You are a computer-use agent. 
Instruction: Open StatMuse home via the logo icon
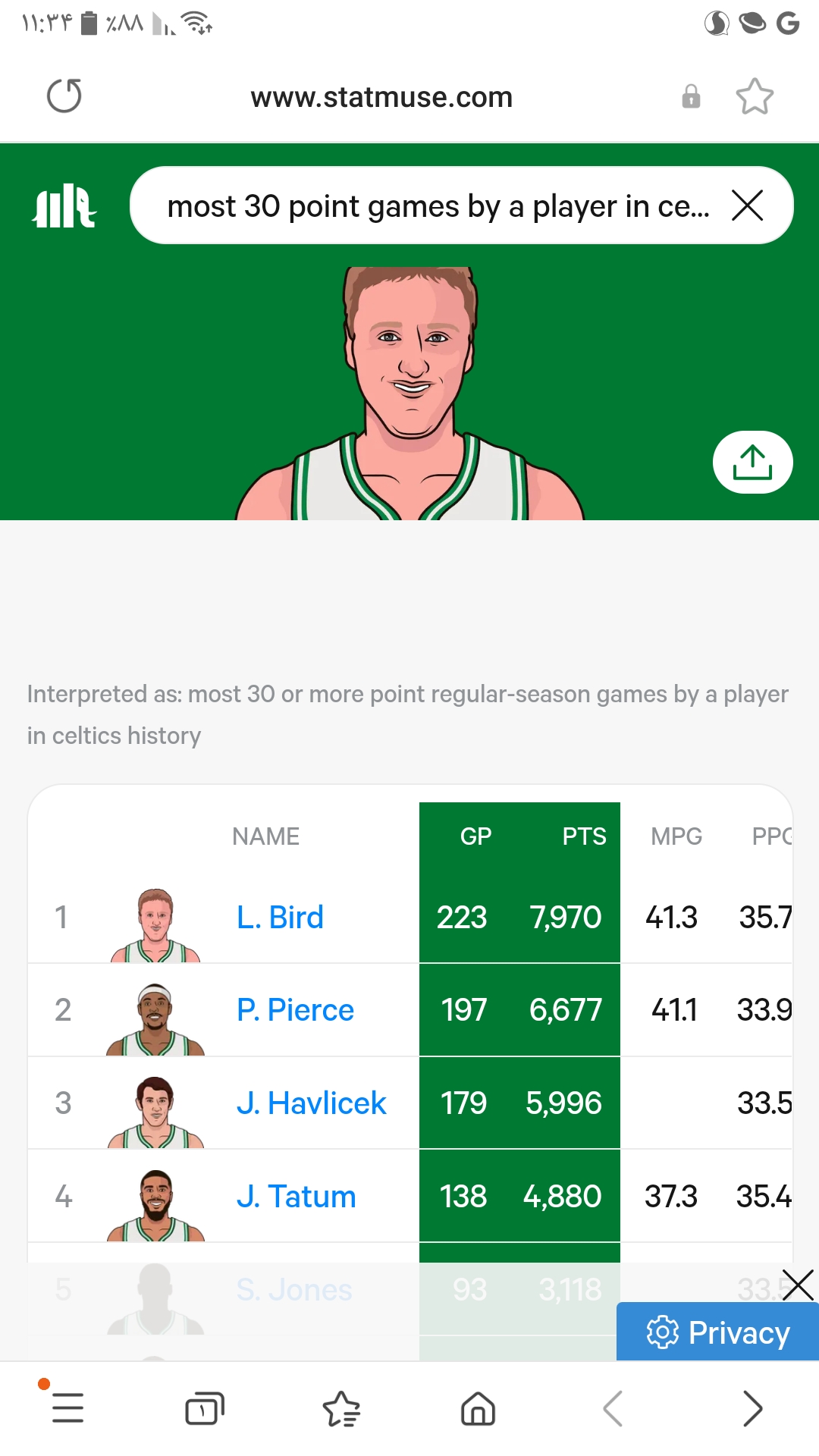64,206
